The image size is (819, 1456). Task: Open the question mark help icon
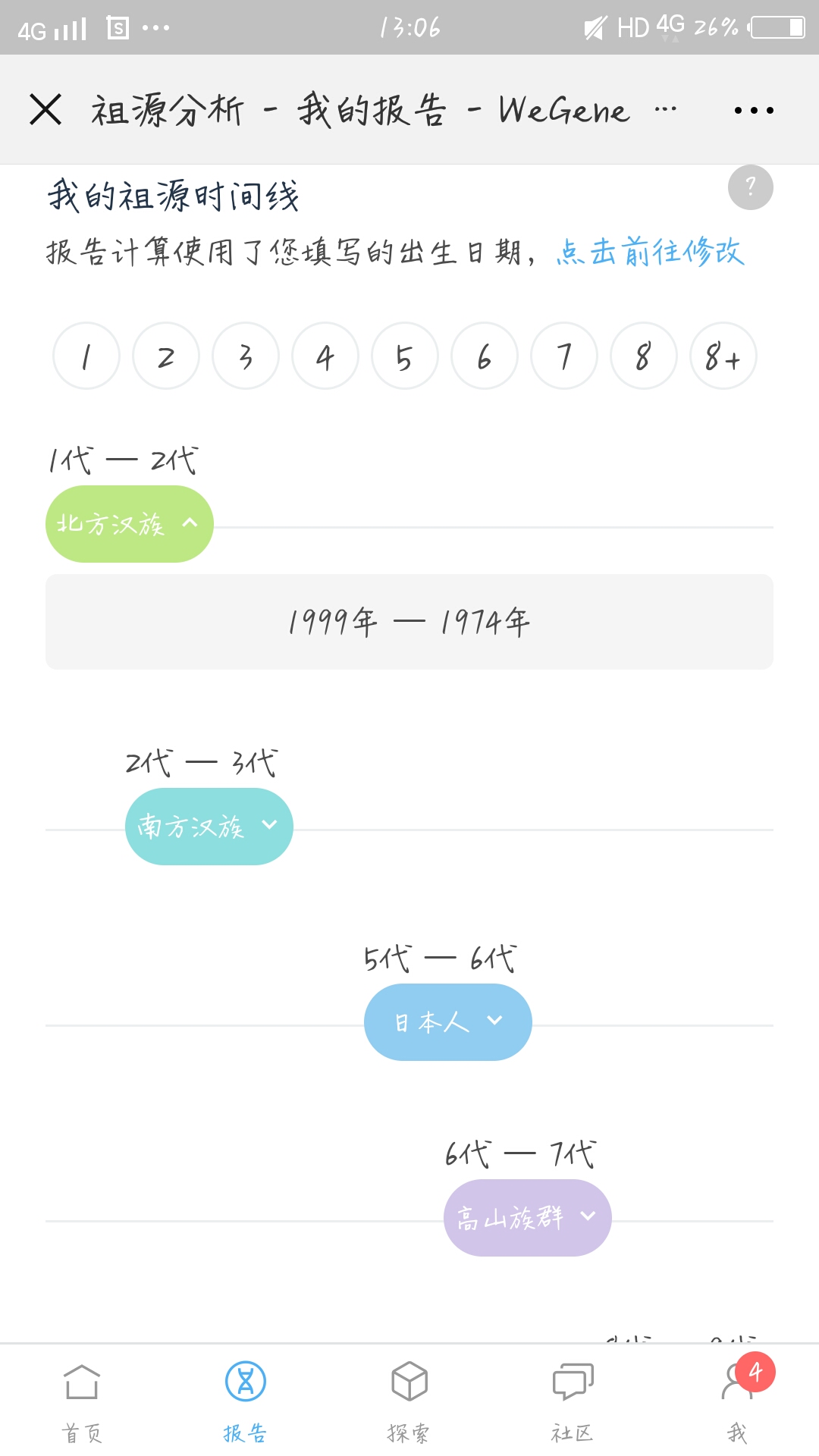tap(751, 187)
